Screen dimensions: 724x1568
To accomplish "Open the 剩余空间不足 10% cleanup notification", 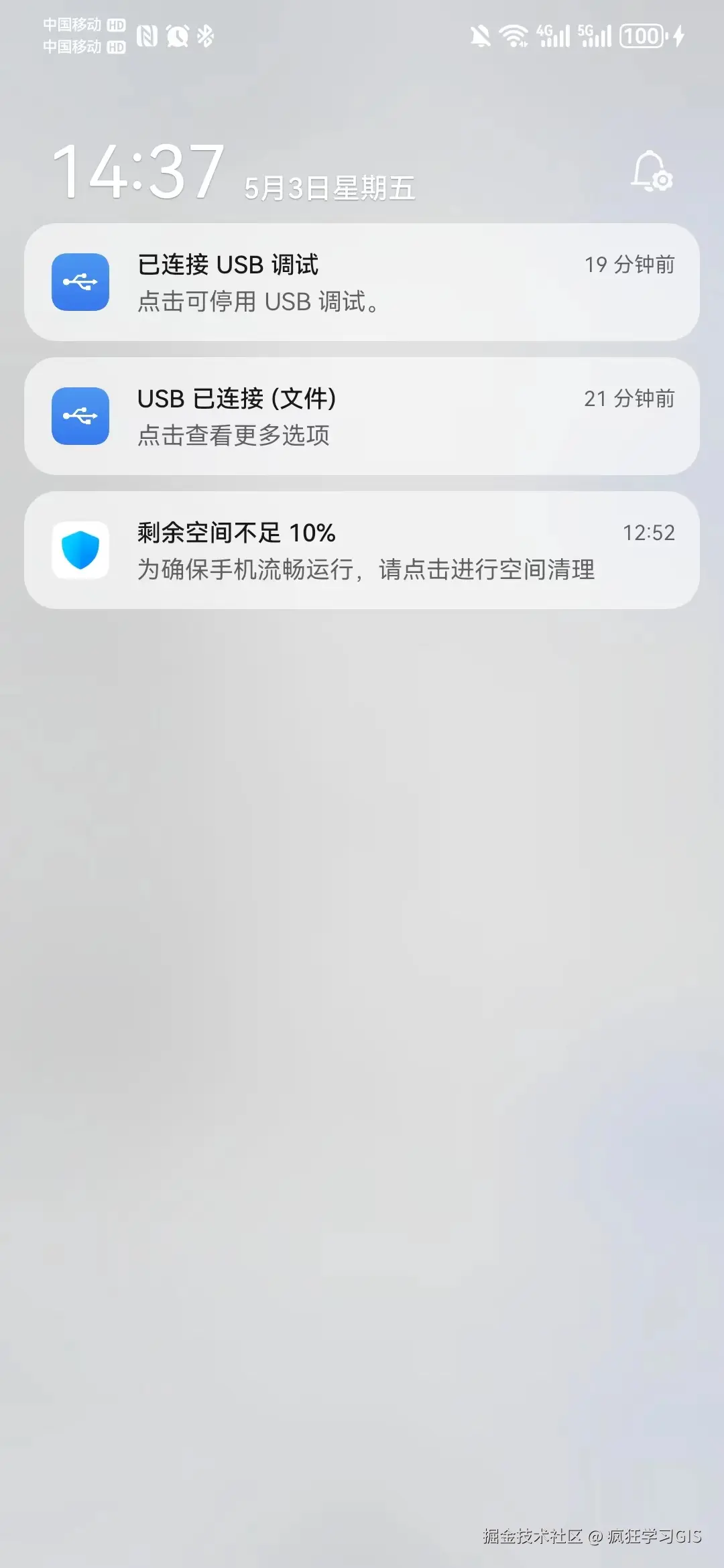I will [x=362, y=550].
